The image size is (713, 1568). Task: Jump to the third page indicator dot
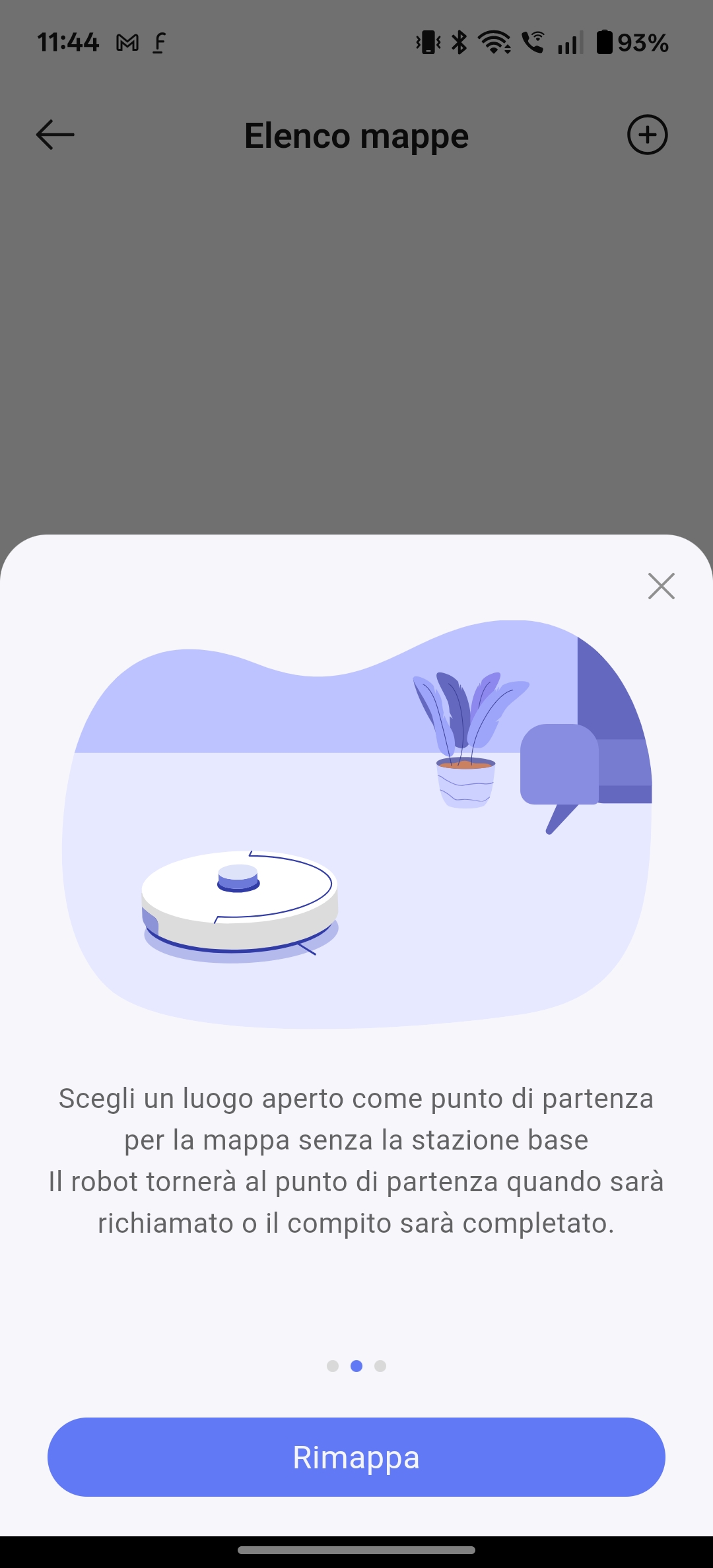(380, 1366)
